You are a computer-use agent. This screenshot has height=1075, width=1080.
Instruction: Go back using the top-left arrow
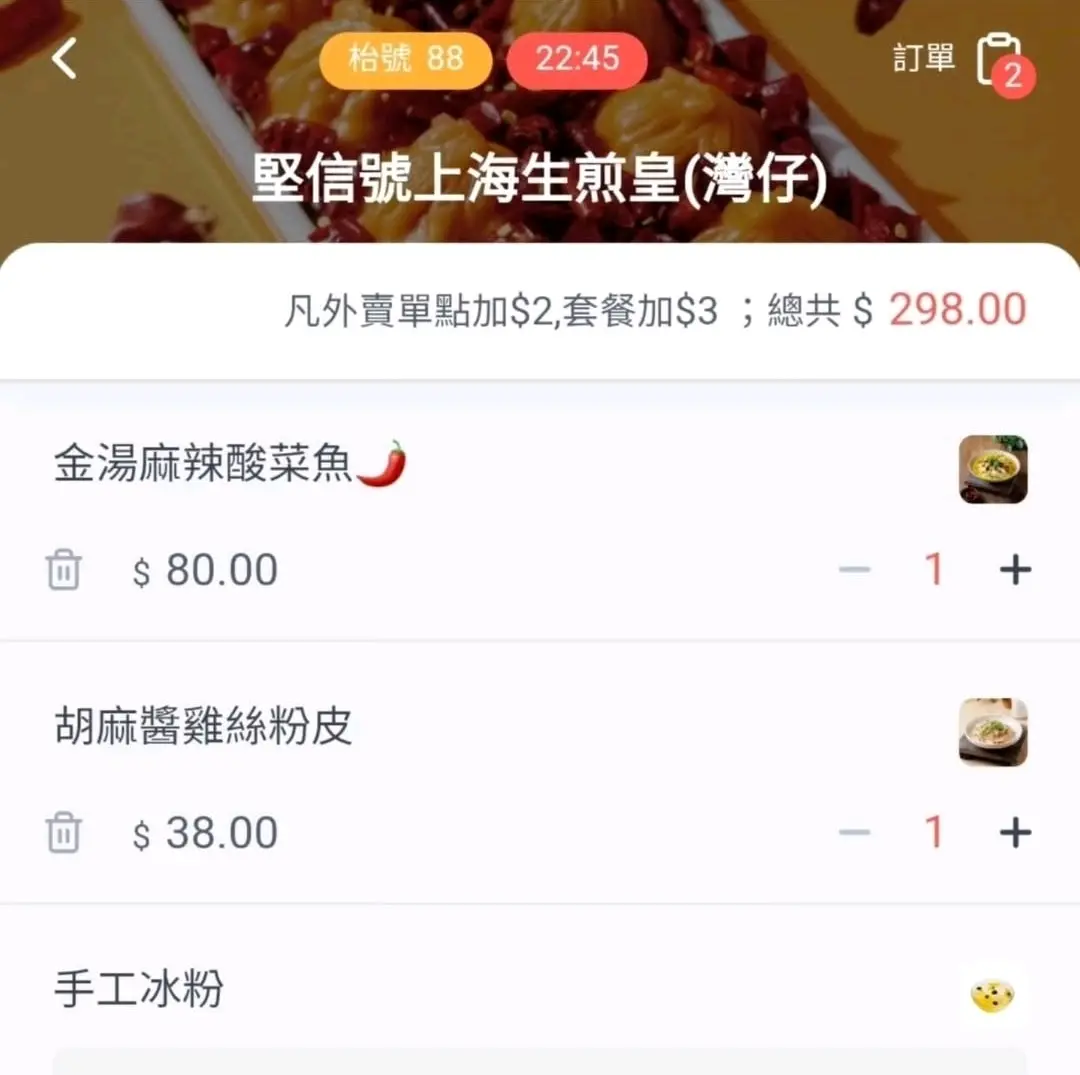pyautogui.click(x=64, y=59)
